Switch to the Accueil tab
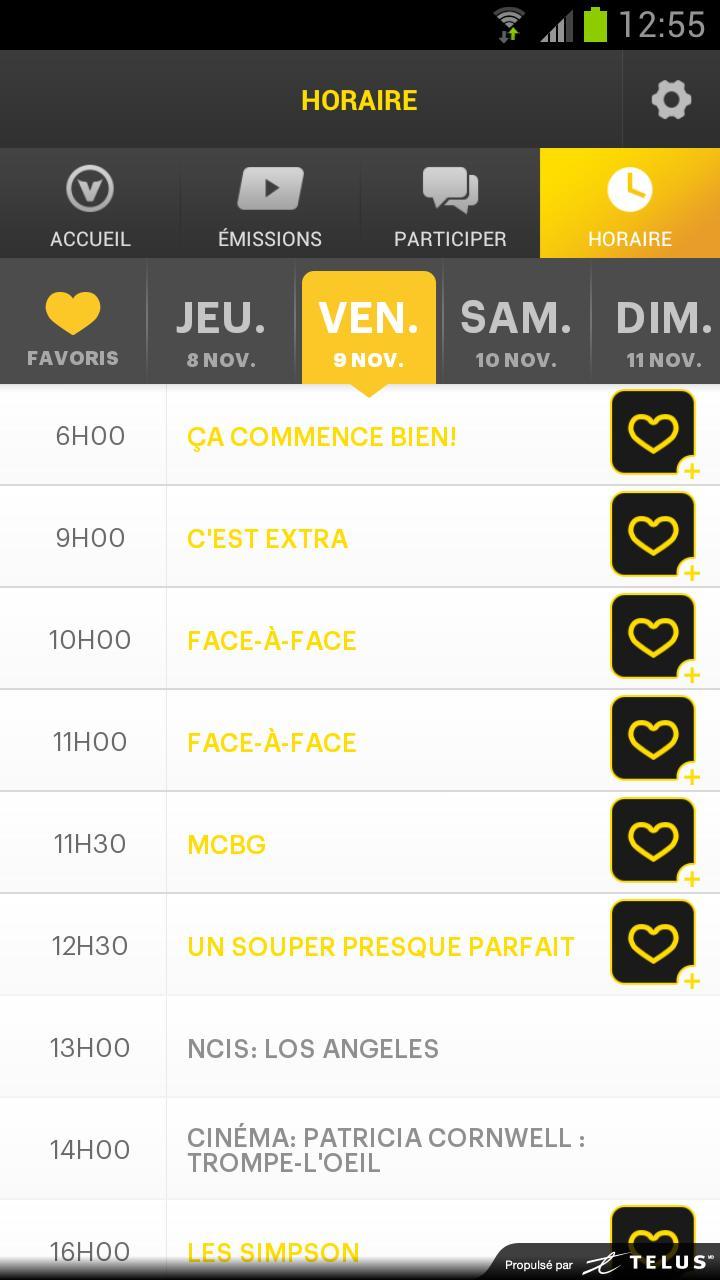720x1280 pixels. [90, 204]
